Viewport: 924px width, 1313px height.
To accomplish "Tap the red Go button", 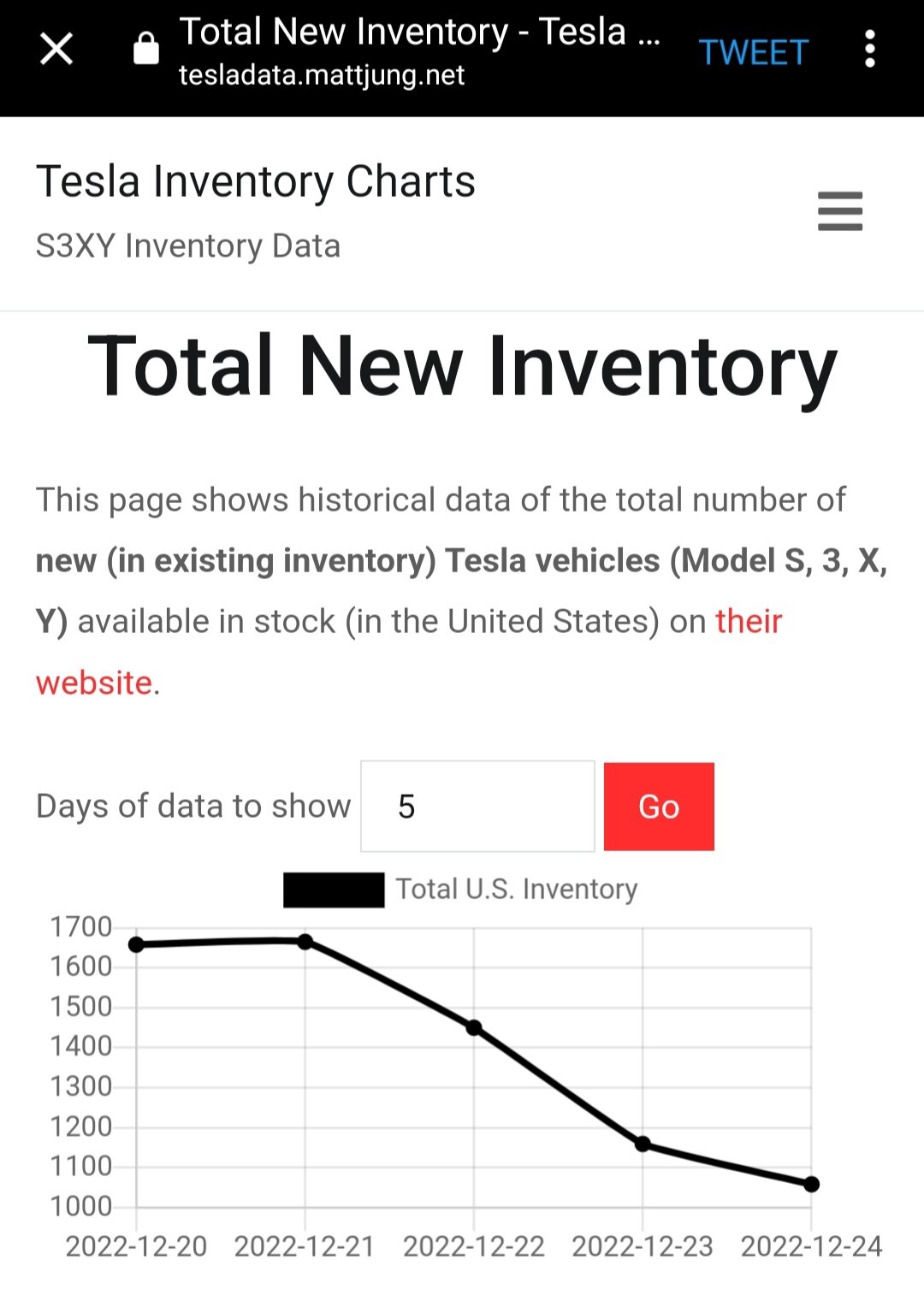I will (x=658, y=807).
